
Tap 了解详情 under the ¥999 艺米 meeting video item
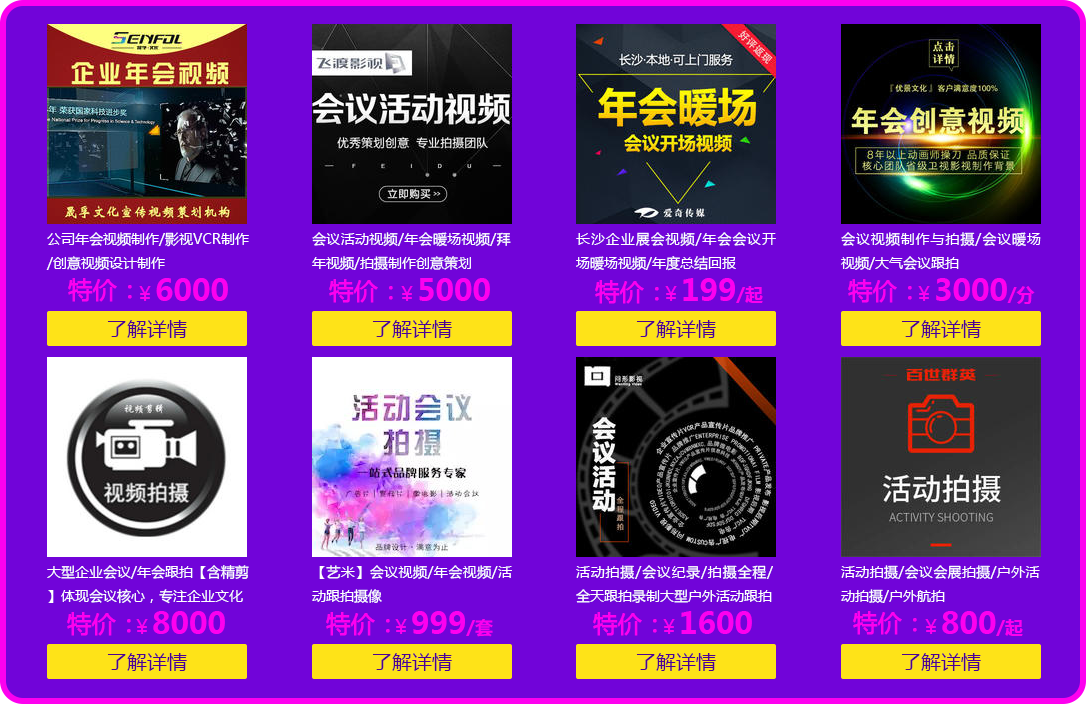411,662
